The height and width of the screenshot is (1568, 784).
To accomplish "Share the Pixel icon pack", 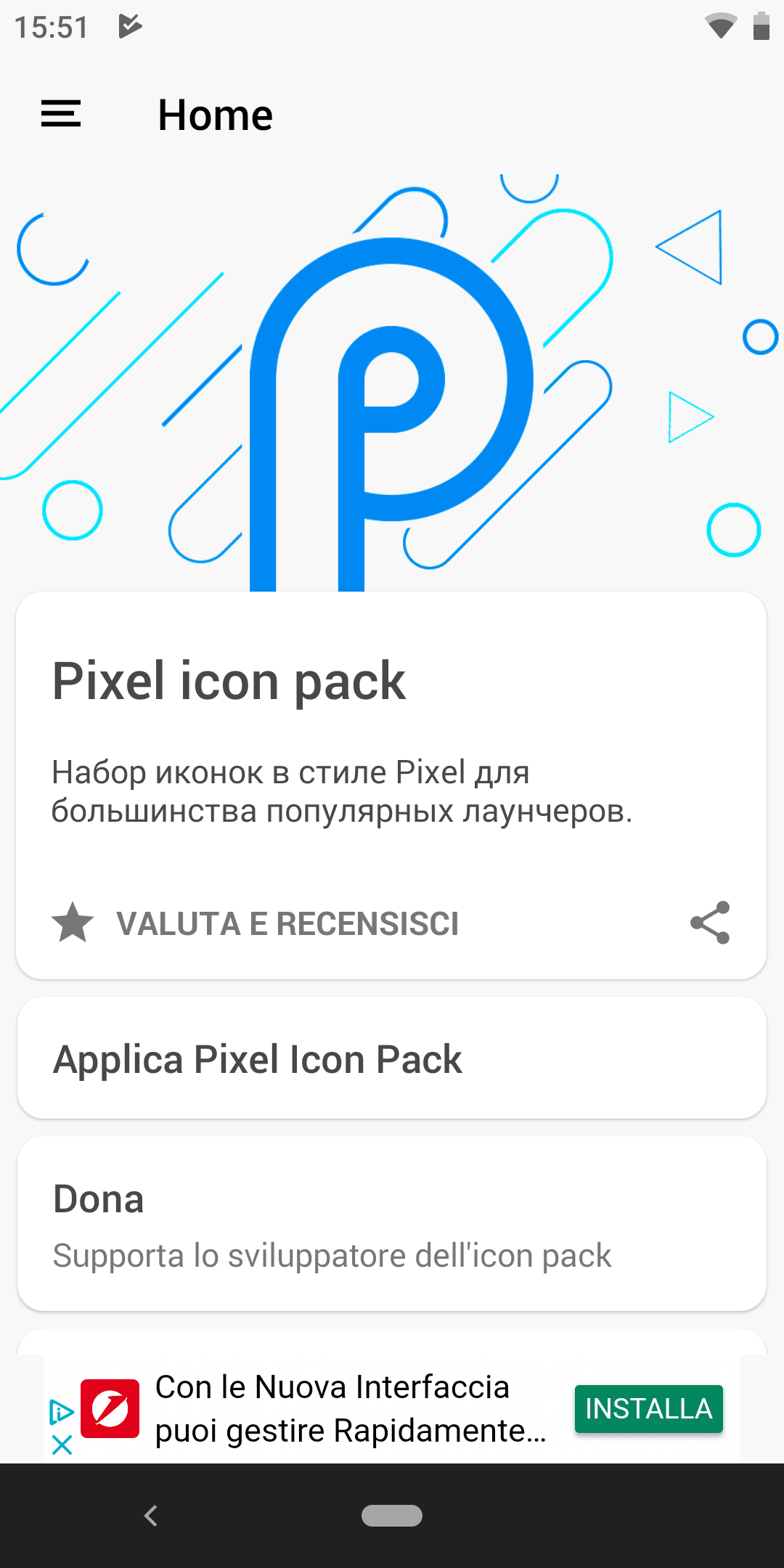I will coord(709,923).
